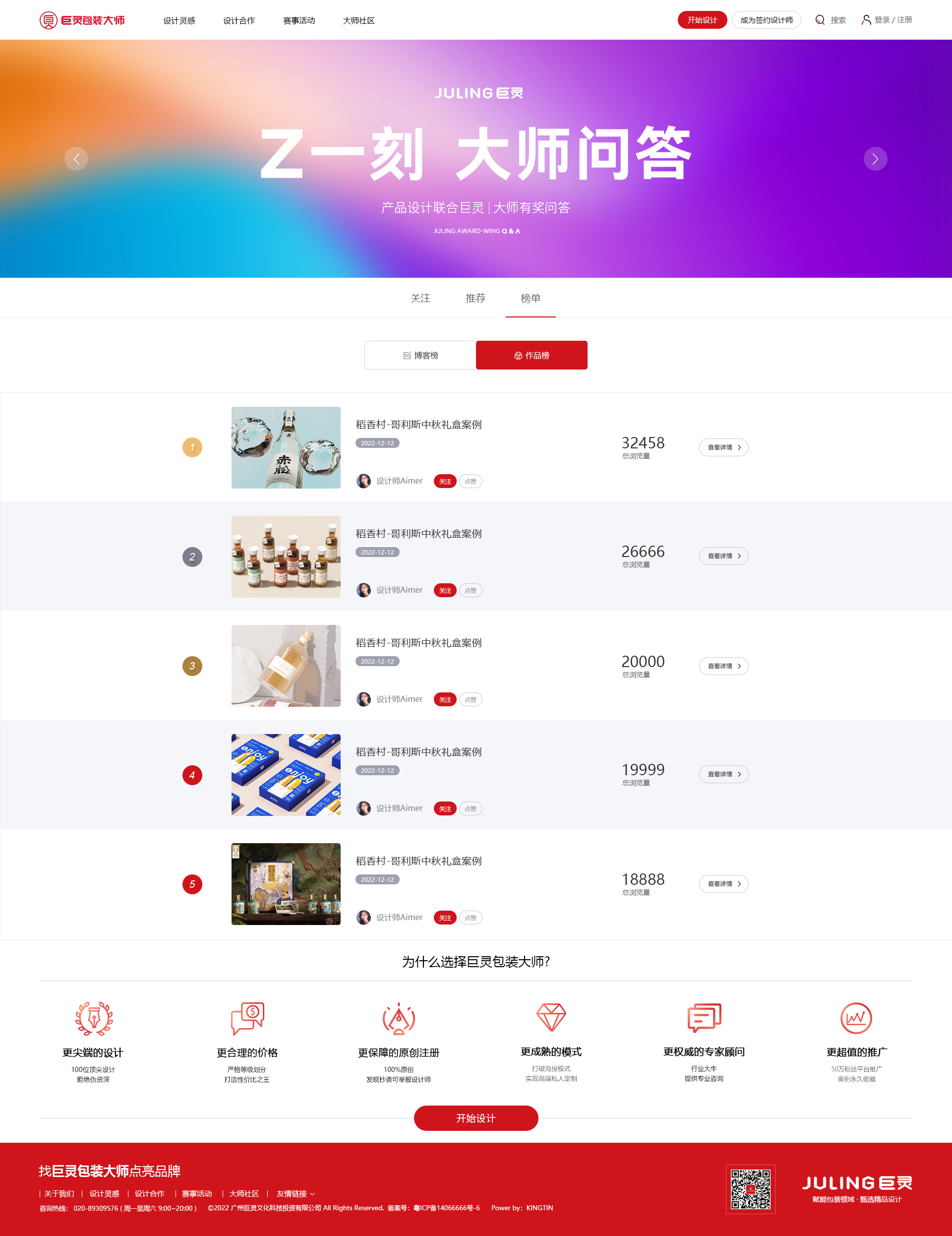Image resolution: width=952 pixels, height=1236 pixels.
Task: Switch to the 推荐 tab
Action: pos(475,298)
